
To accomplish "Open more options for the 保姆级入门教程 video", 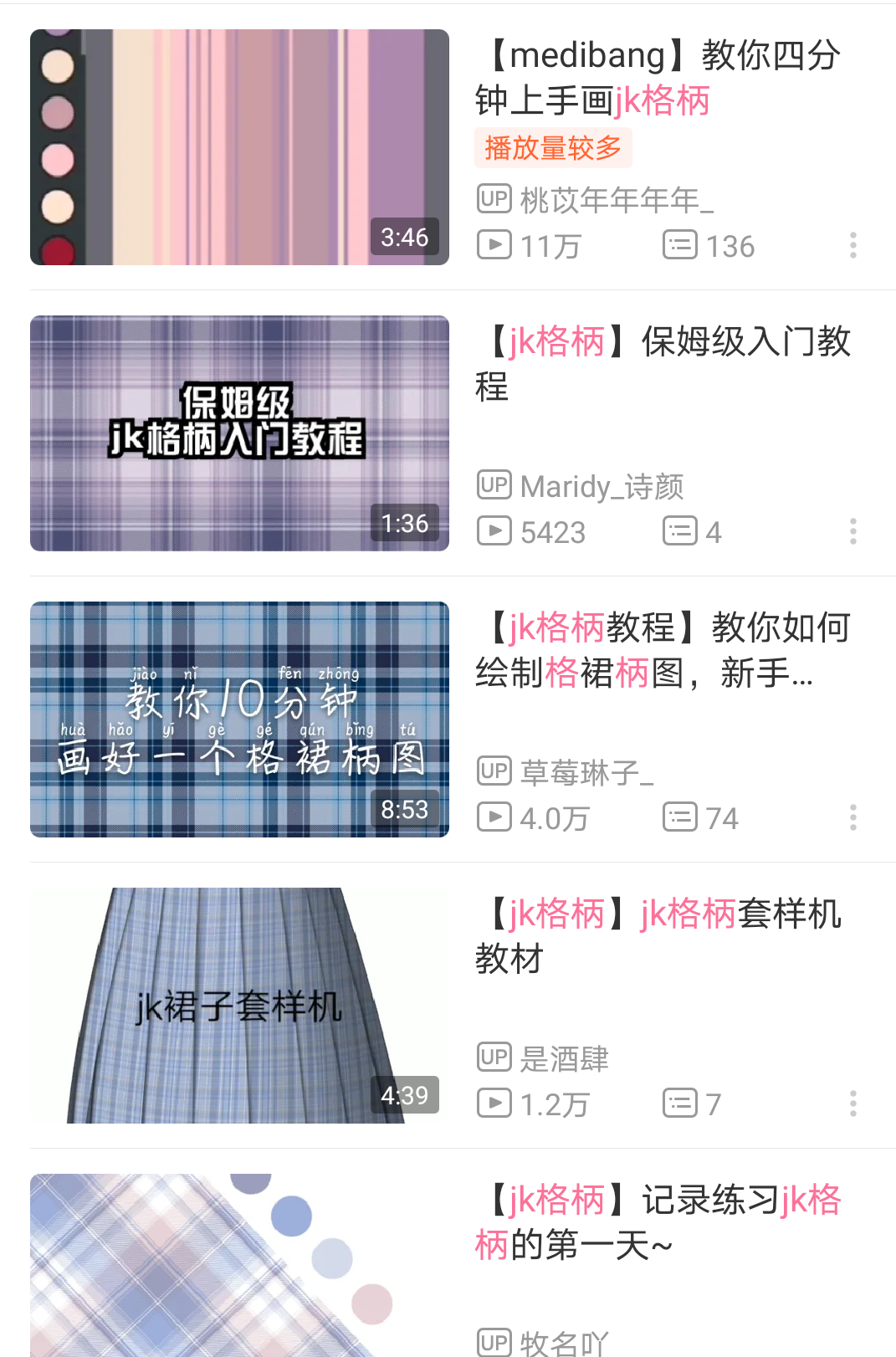I will coord(853,531).
